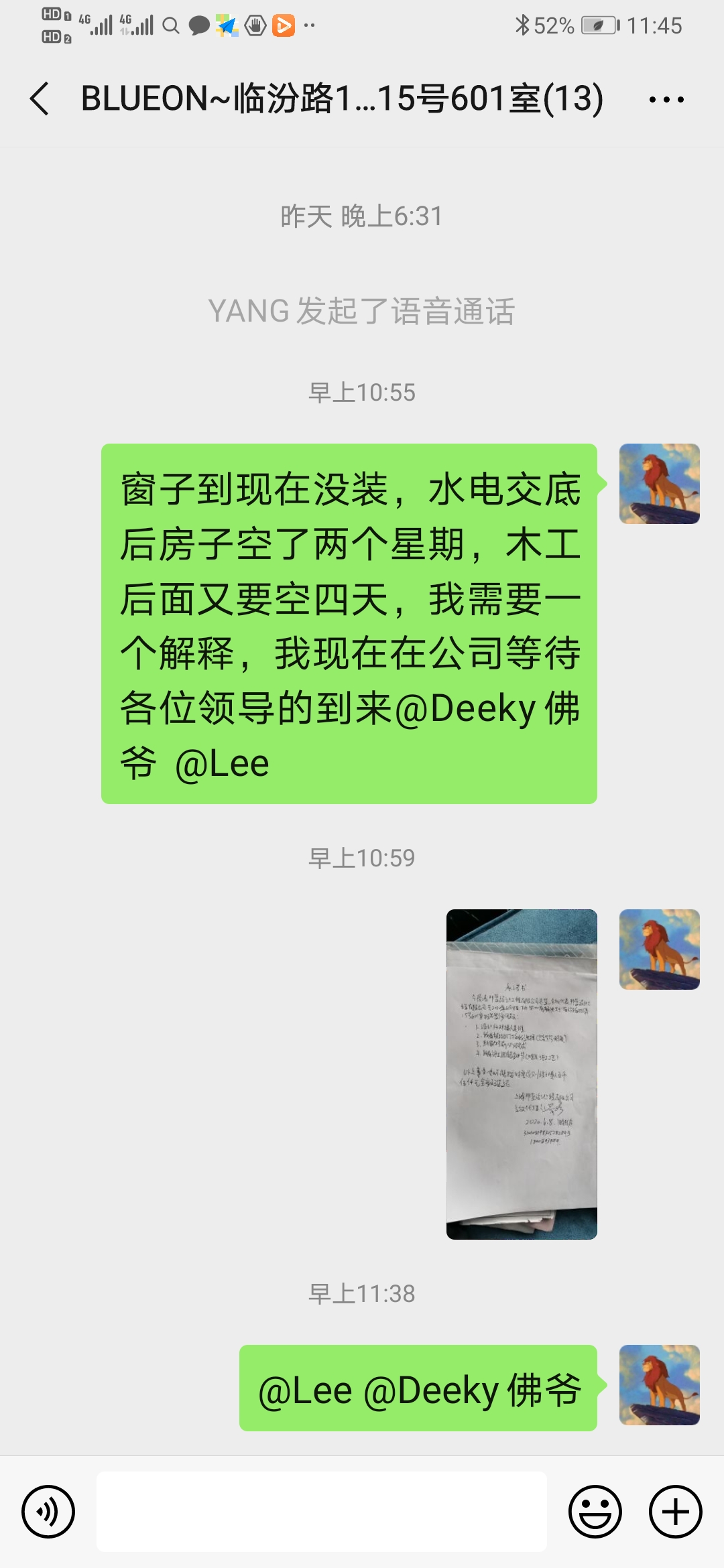Screen dimensions: 724x1568
Task: Open the handwritten note photo message
Action: coord(522,1073)
